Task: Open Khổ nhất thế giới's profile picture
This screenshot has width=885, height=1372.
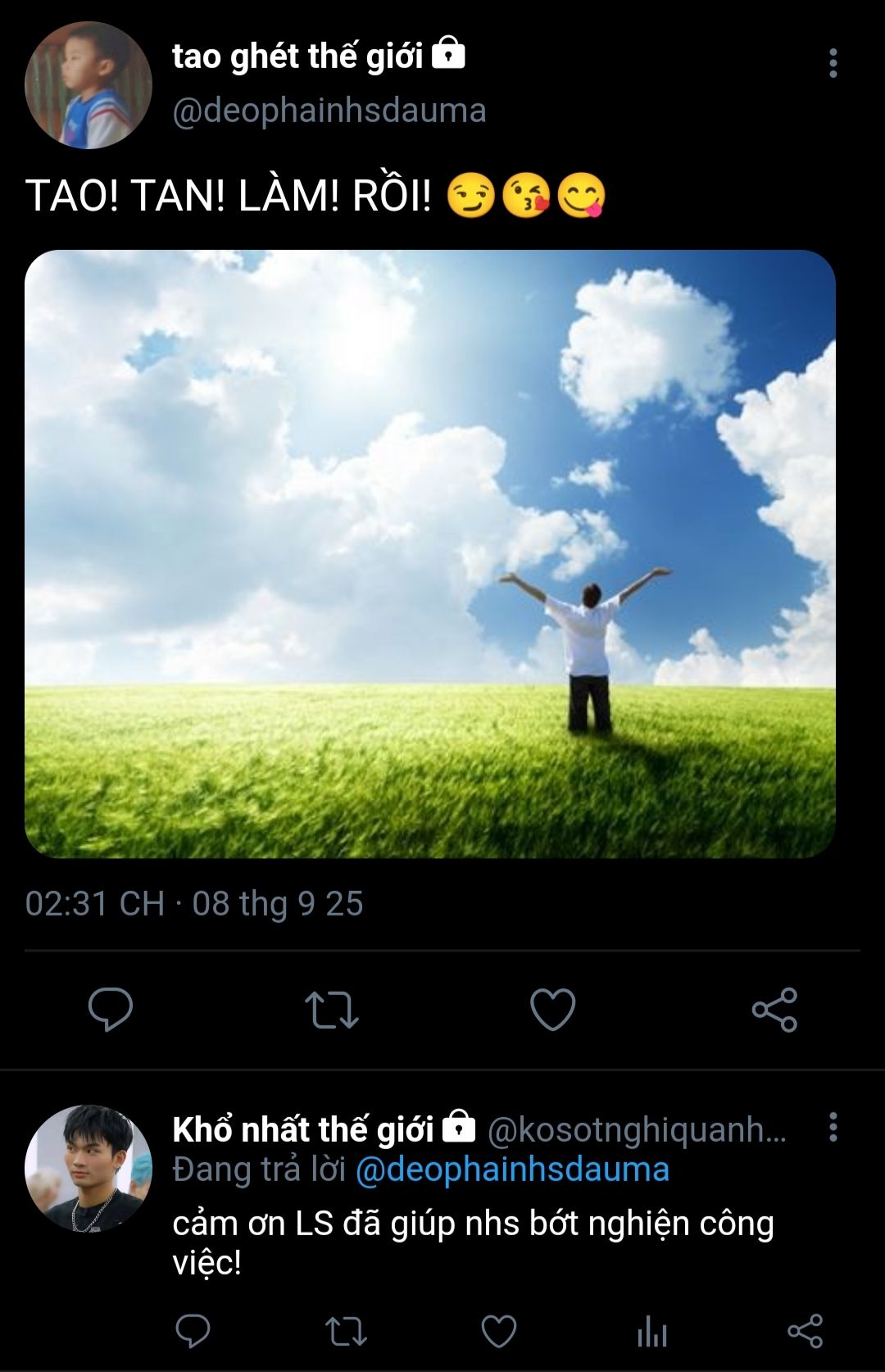Action: 88,1168
